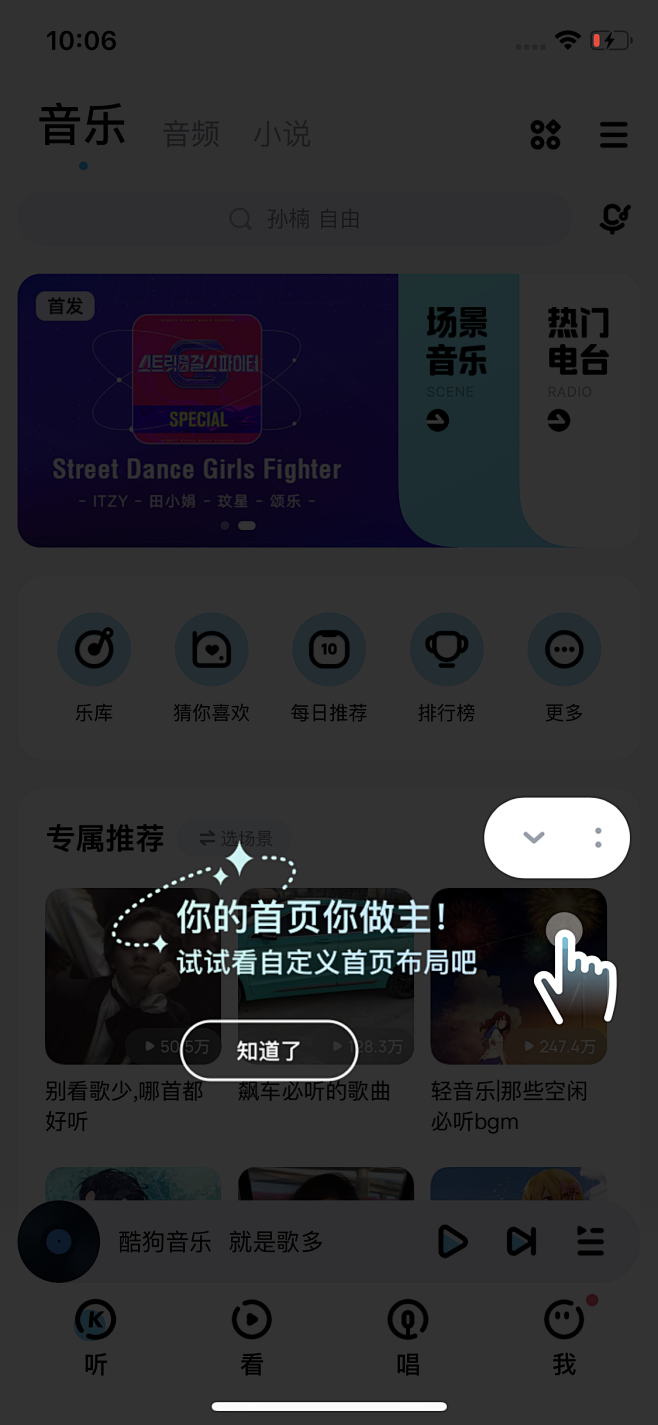
Task: Dismiss the tip with 知道了 button
Action: point(268,1050)
